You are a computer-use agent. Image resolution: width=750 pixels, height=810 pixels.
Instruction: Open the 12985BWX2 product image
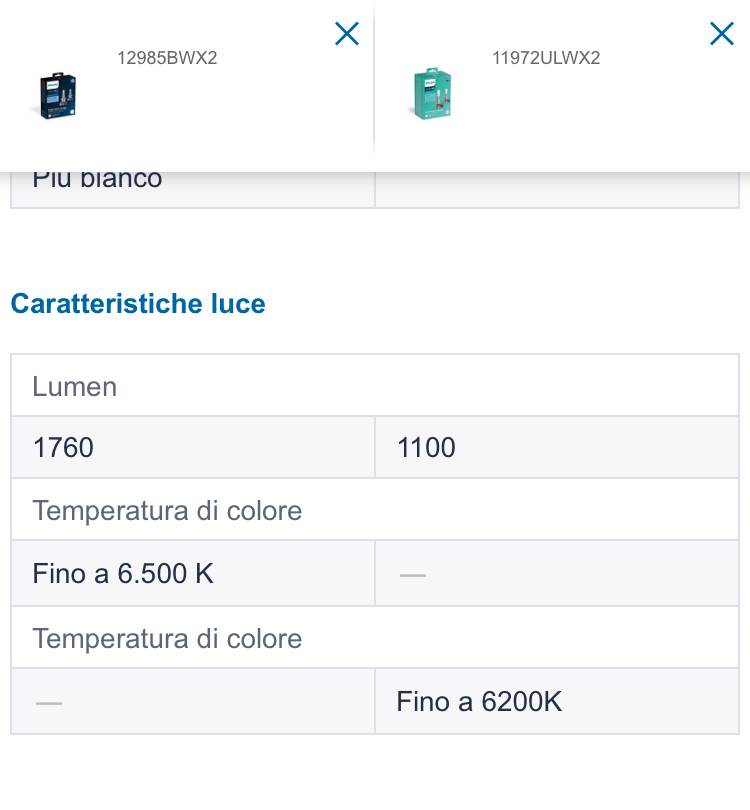coord(59,95)
